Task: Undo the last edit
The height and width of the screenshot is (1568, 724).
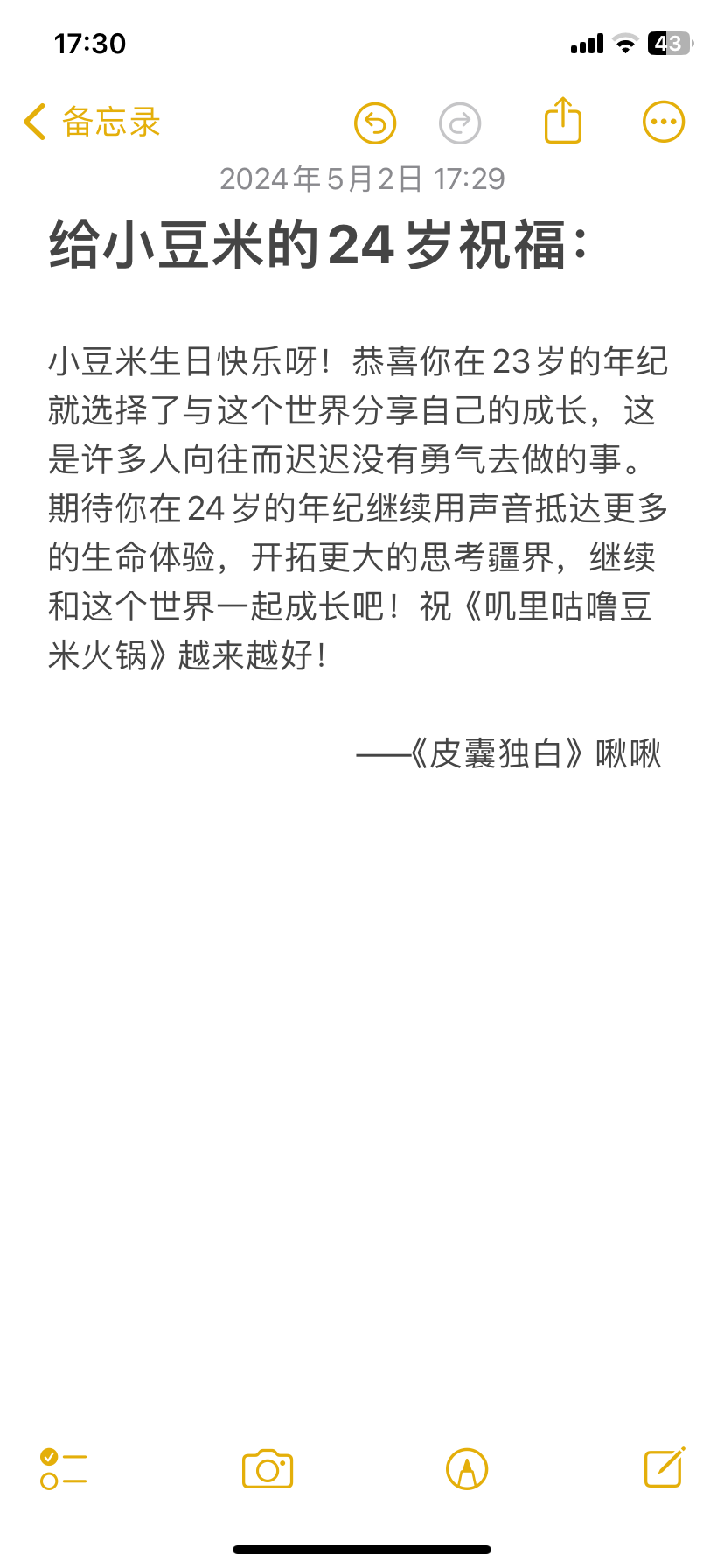Action: [375, 123]
